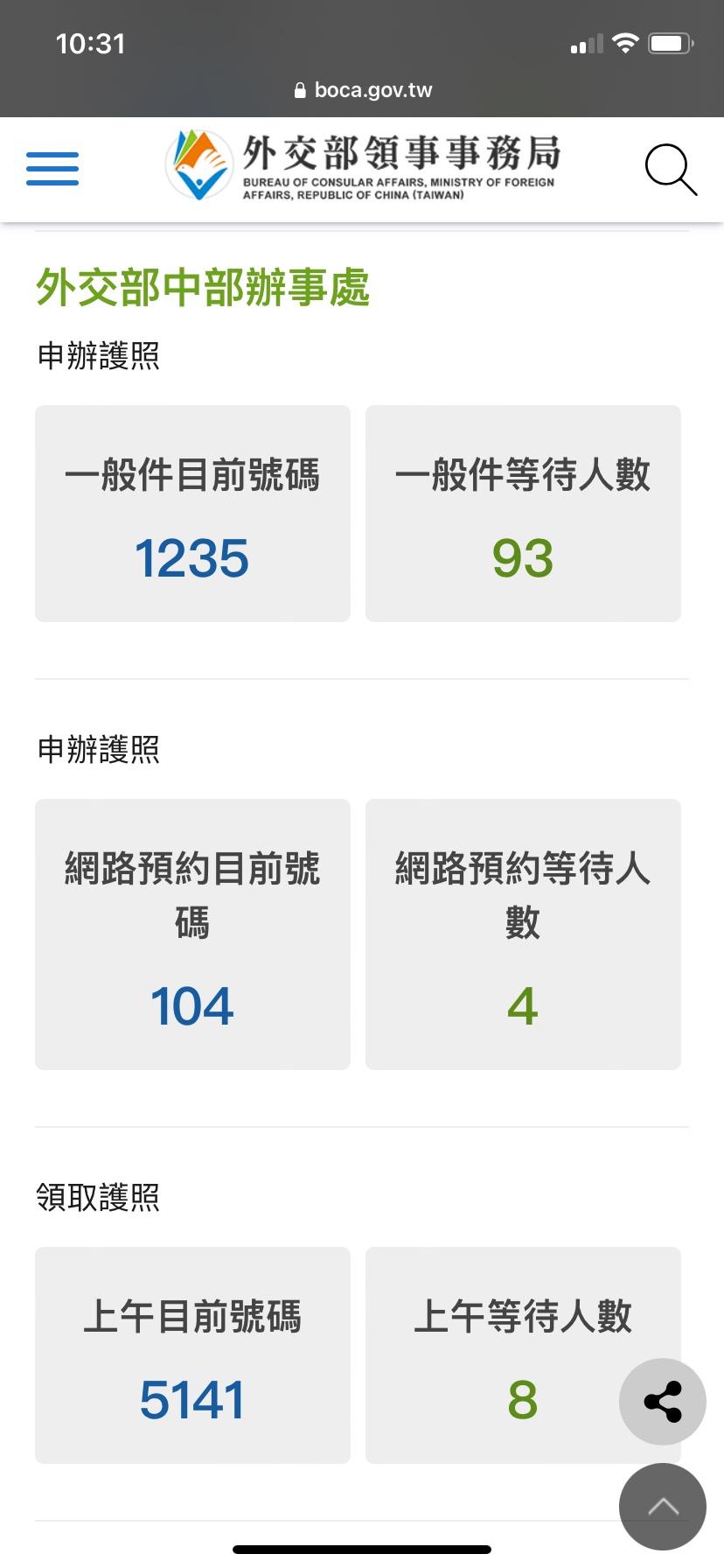Tap the back-to-top arrow button
This screenshot has height=1568, width=724.
coord(663,1507)
